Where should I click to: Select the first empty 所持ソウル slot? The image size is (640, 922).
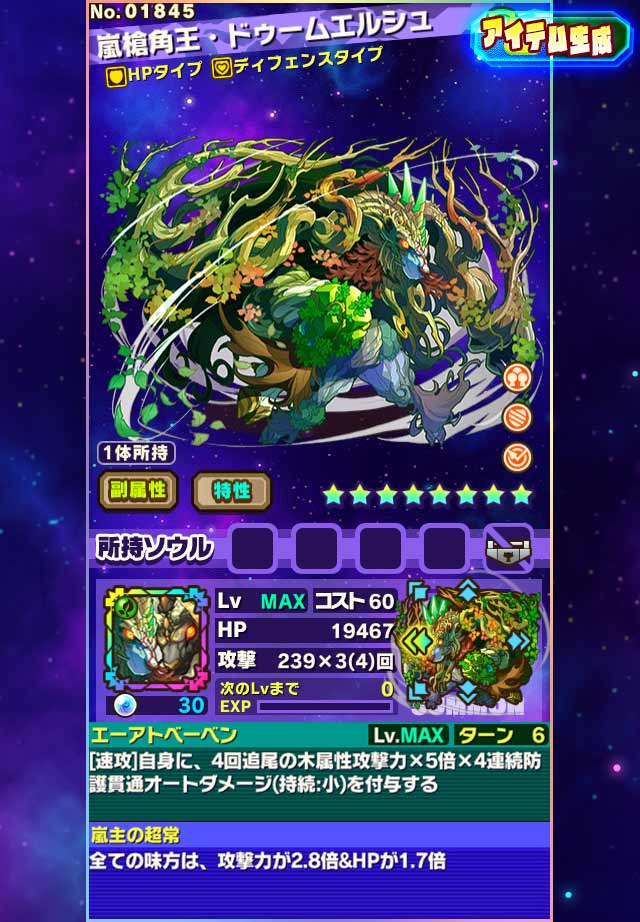click(253, 548)
